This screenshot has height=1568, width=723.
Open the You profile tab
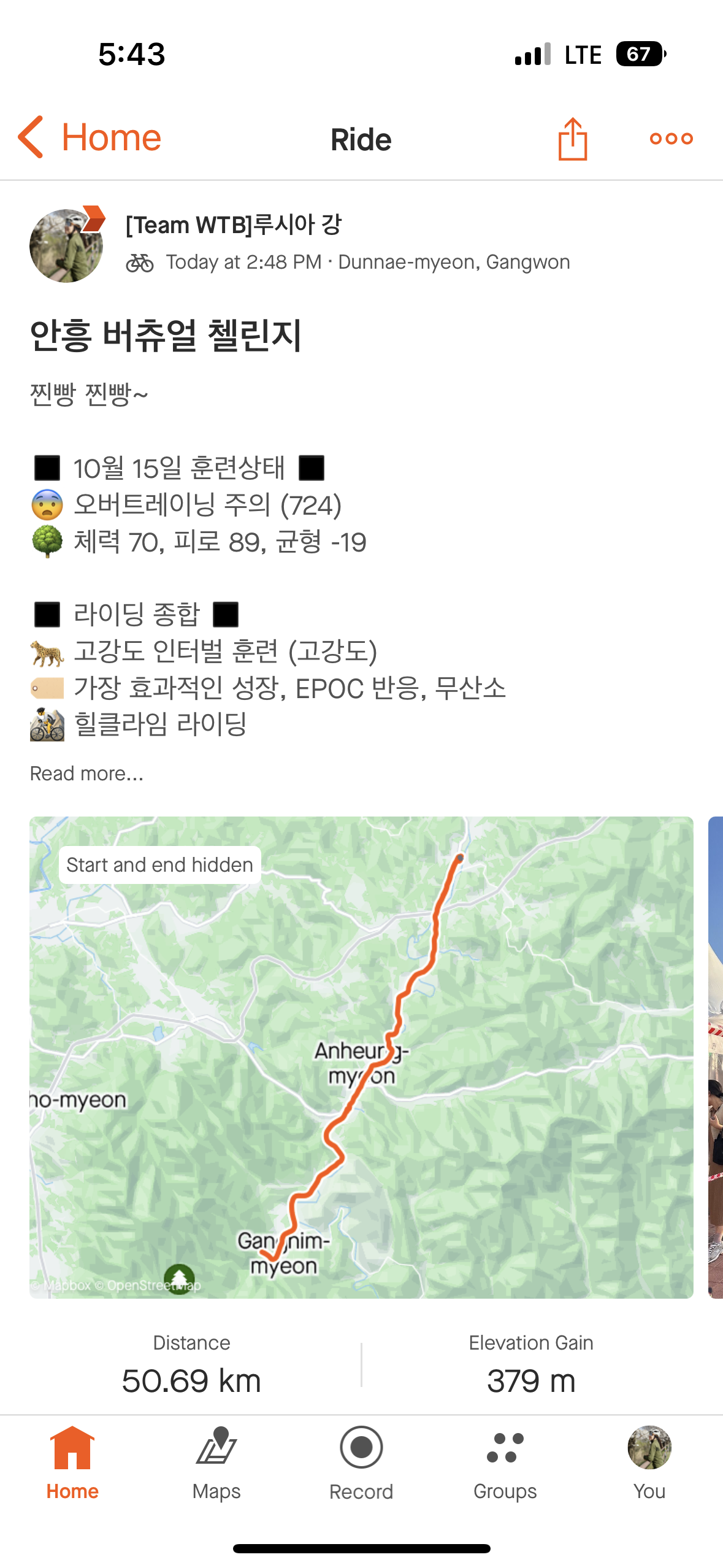[649, 1462]
